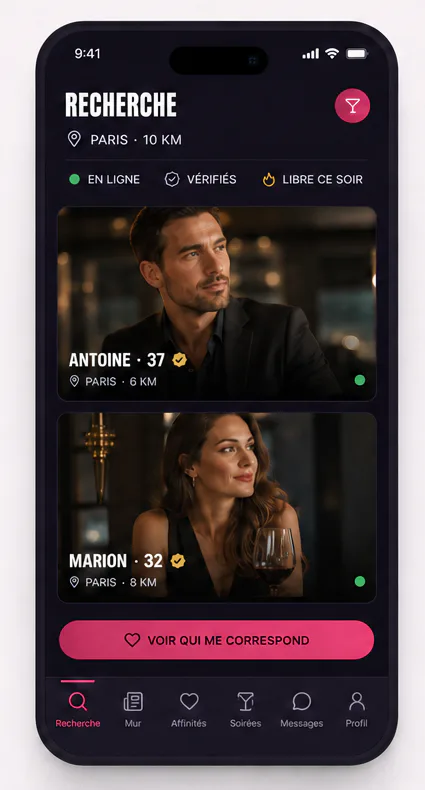This screenshot has height=790, width=425.
Task: Stay on the Recherche tab
Action: point(78,709)
